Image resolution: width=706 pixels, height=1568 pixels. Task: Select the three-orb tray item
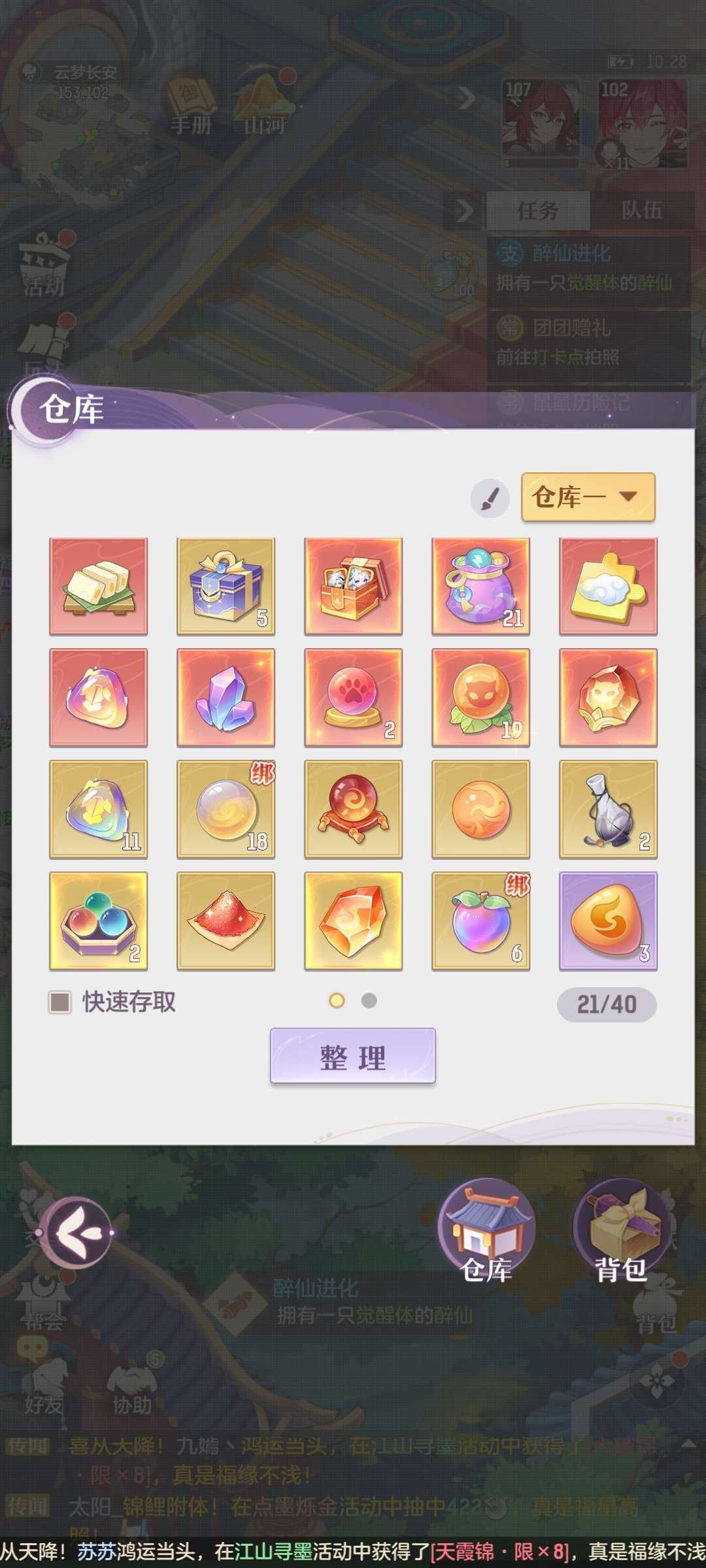[x=98, y=921]
